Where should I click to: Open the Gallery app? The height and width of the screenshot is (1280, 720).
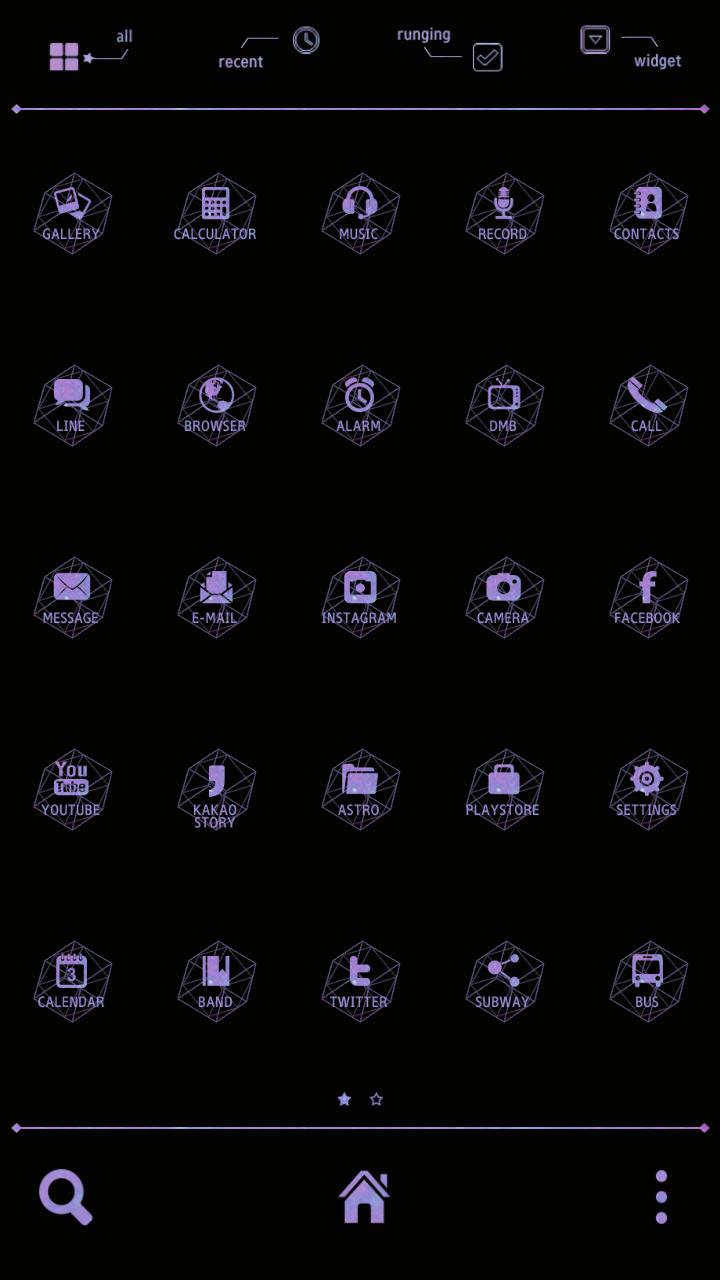coord(72,212)
